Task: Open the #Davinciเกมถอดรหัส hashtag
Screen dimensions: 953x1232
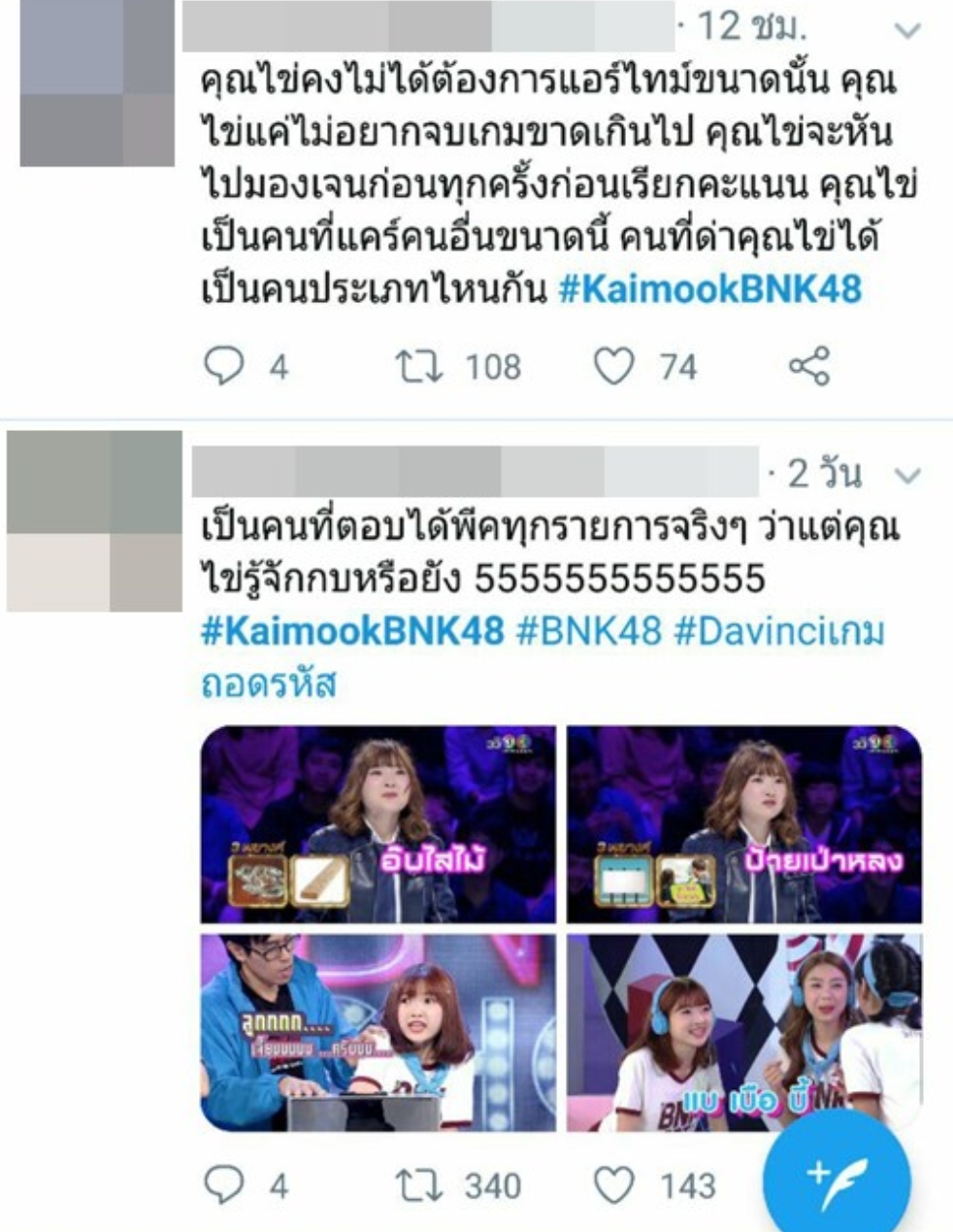Action: click(x=778, y=632)
